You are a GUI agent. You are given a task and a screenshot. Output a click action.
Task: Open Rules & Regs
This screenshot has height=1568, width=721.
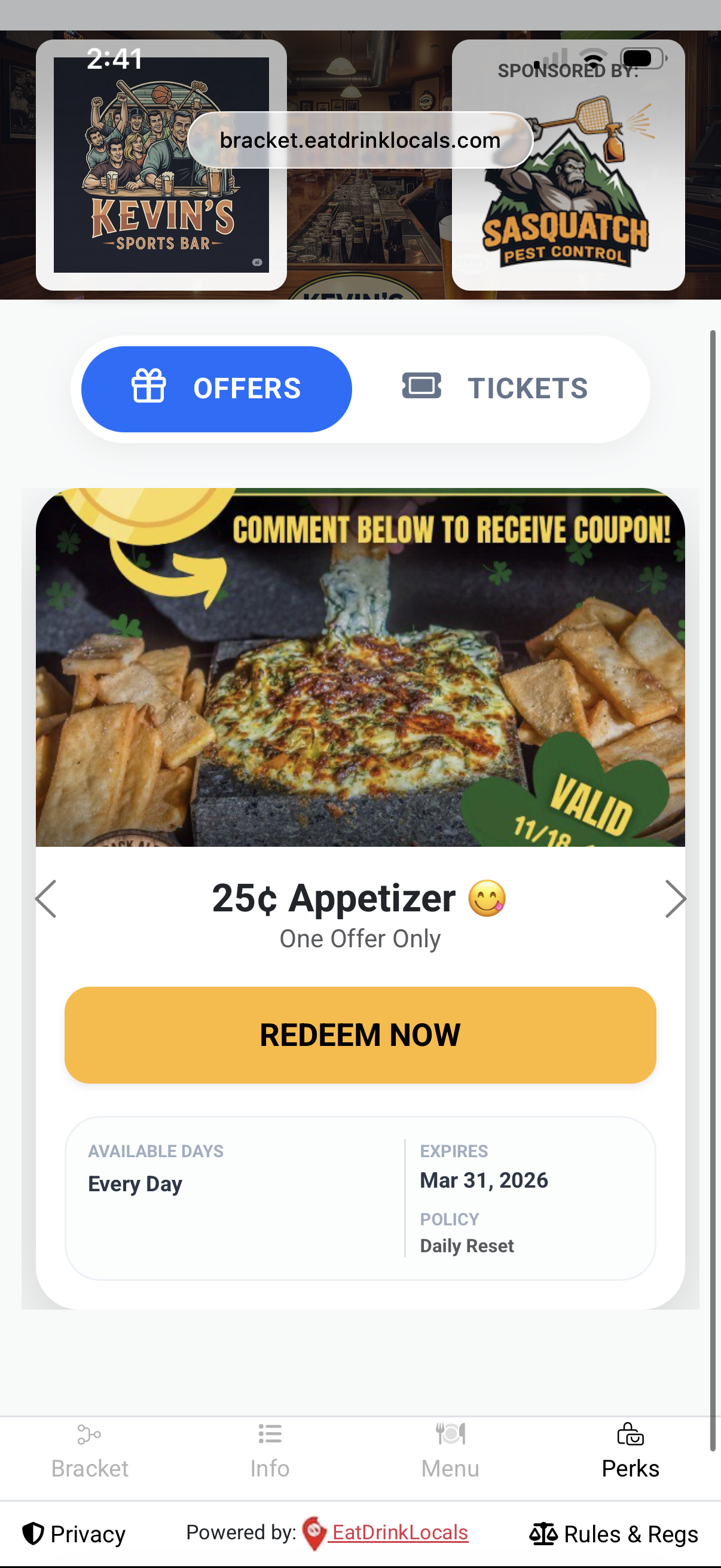tap(630, 1533)
